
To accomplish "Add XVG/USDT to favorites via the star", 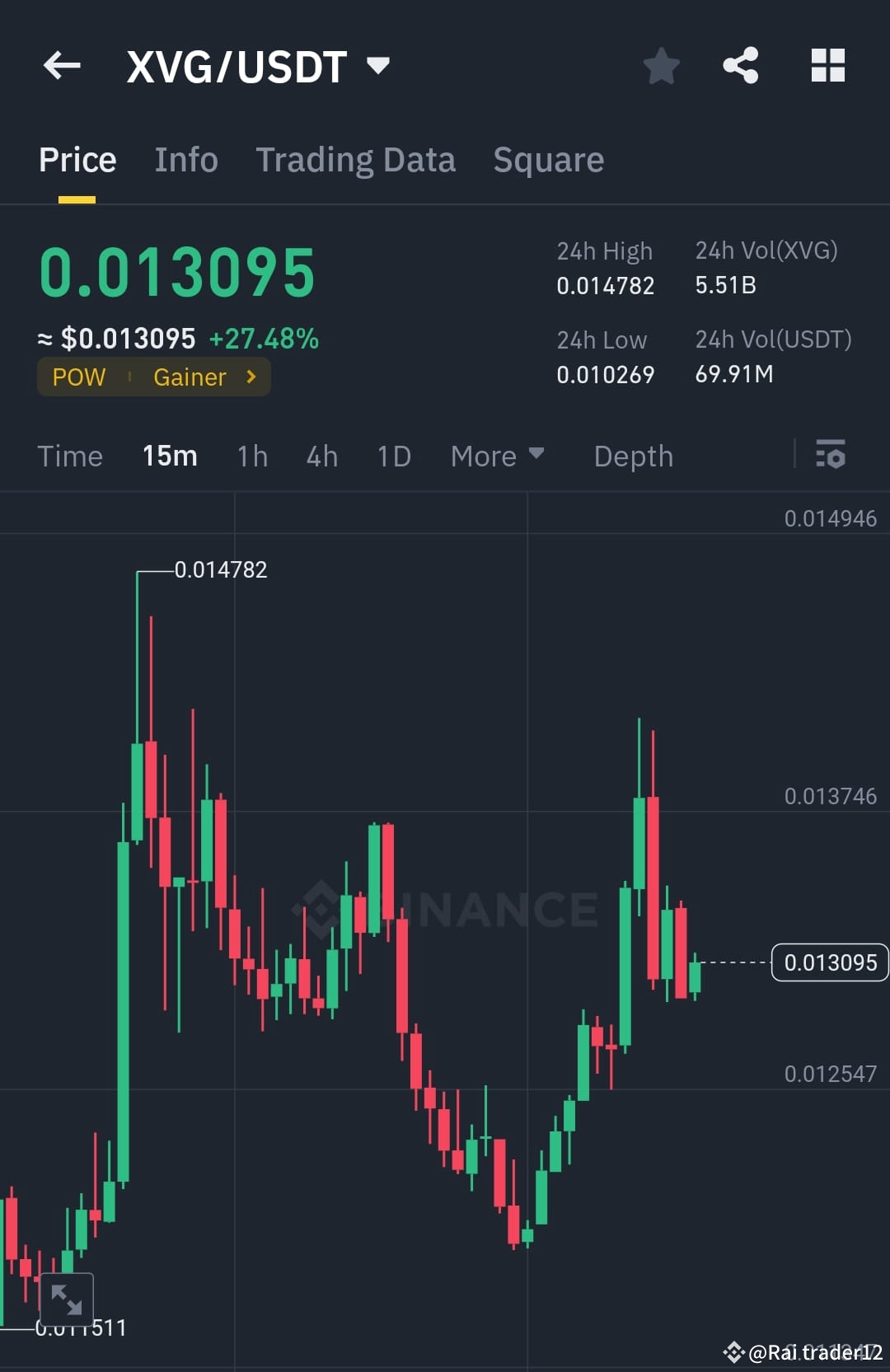I will coord(661,66).
